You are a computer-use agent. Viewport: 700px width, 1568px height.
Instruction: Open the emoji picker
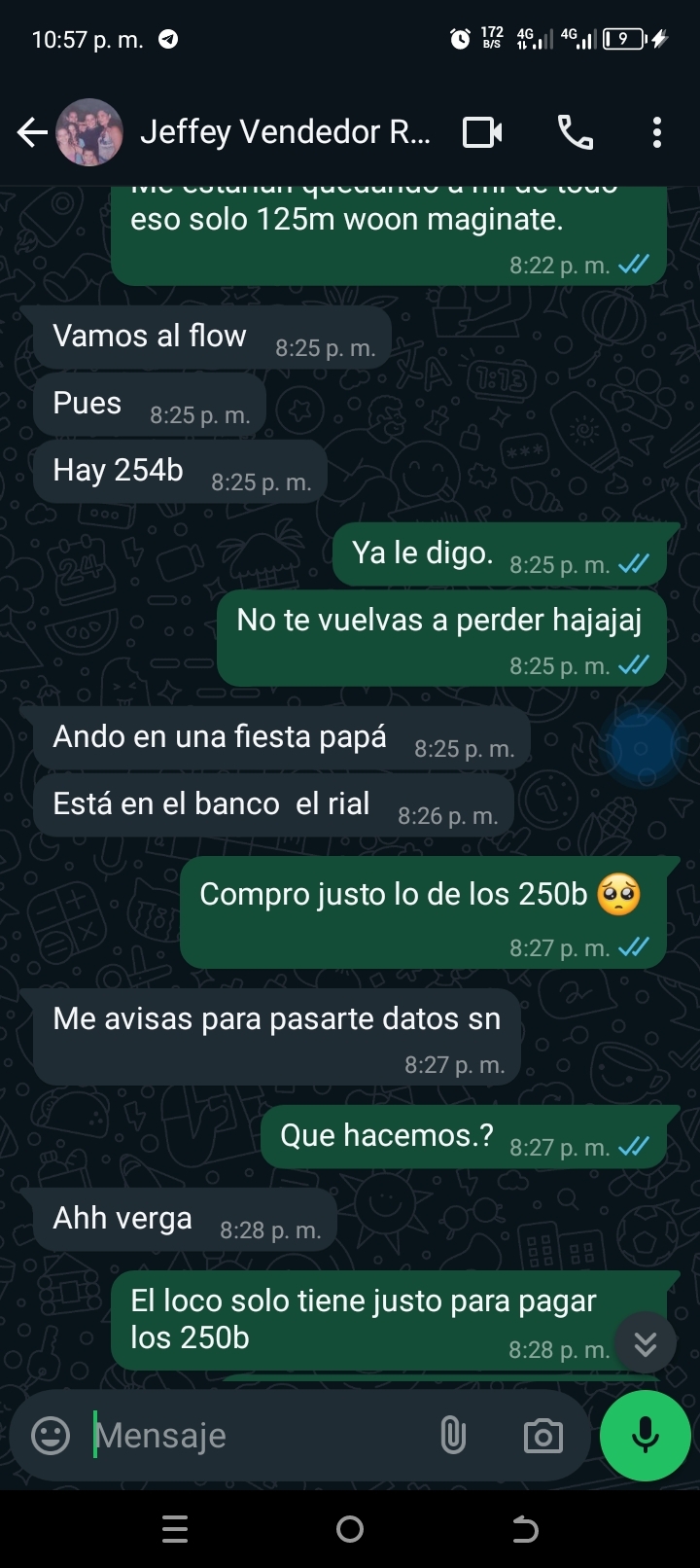[51, 1436]
